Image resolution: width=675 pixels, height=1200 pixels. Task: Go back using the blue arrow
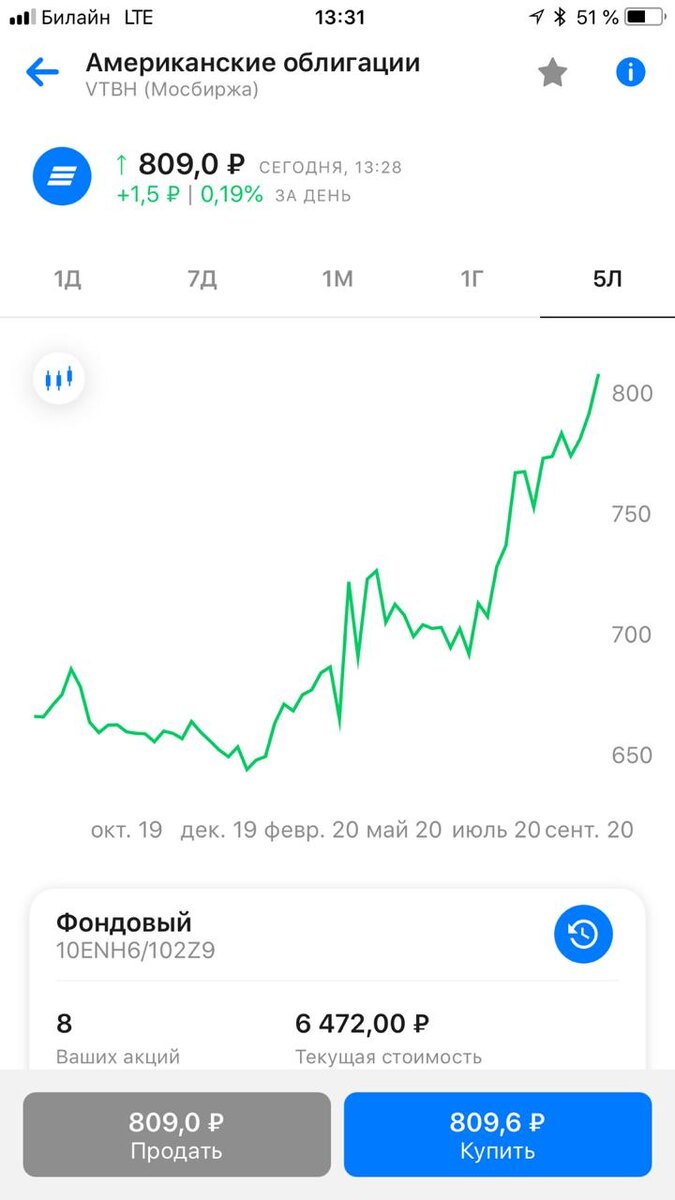pos(42,72)
